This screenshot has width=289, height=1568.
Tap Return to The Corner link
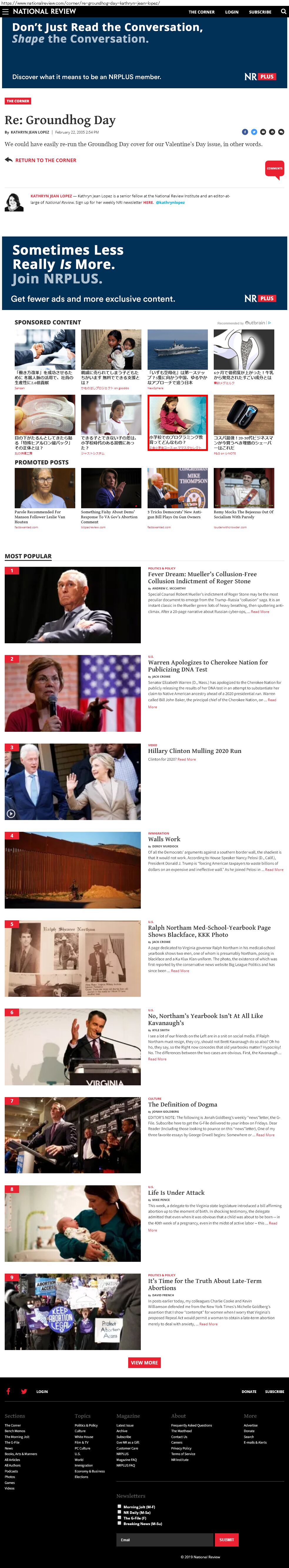coord(46,160)
